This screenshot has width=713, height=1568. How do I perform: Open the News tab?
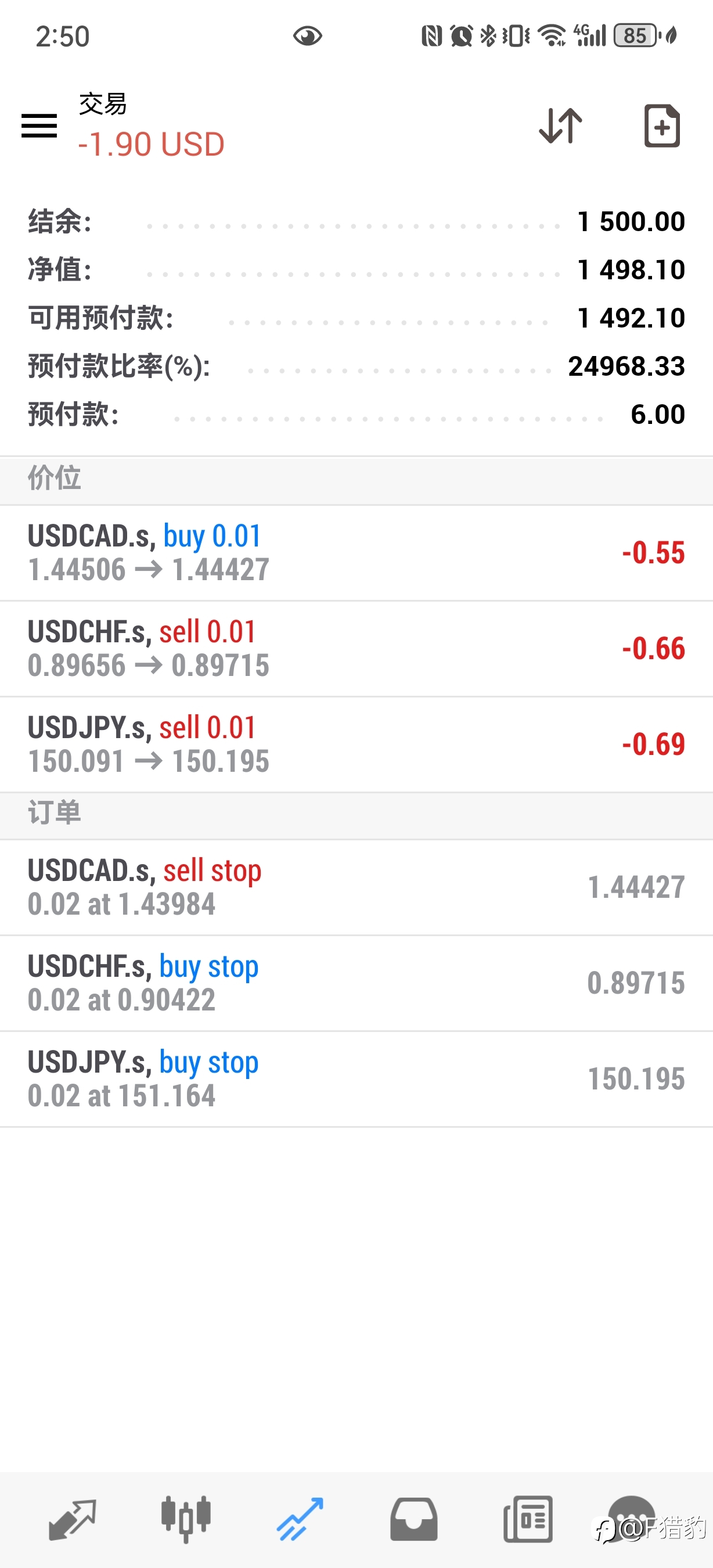pos(528,1519)
